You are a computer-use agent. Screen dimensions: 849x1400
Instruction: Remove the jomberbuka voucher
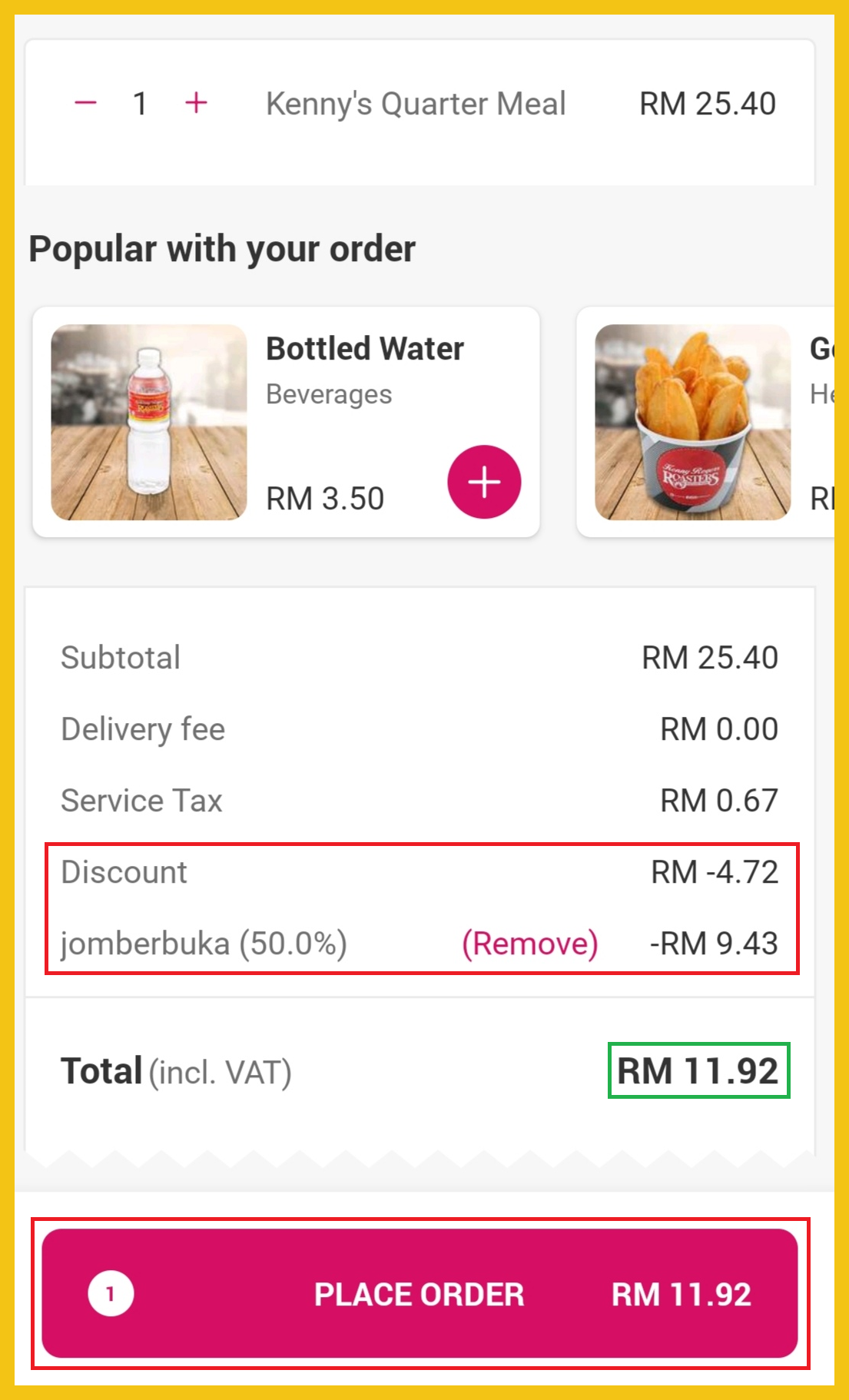click(x=529, y=944)
